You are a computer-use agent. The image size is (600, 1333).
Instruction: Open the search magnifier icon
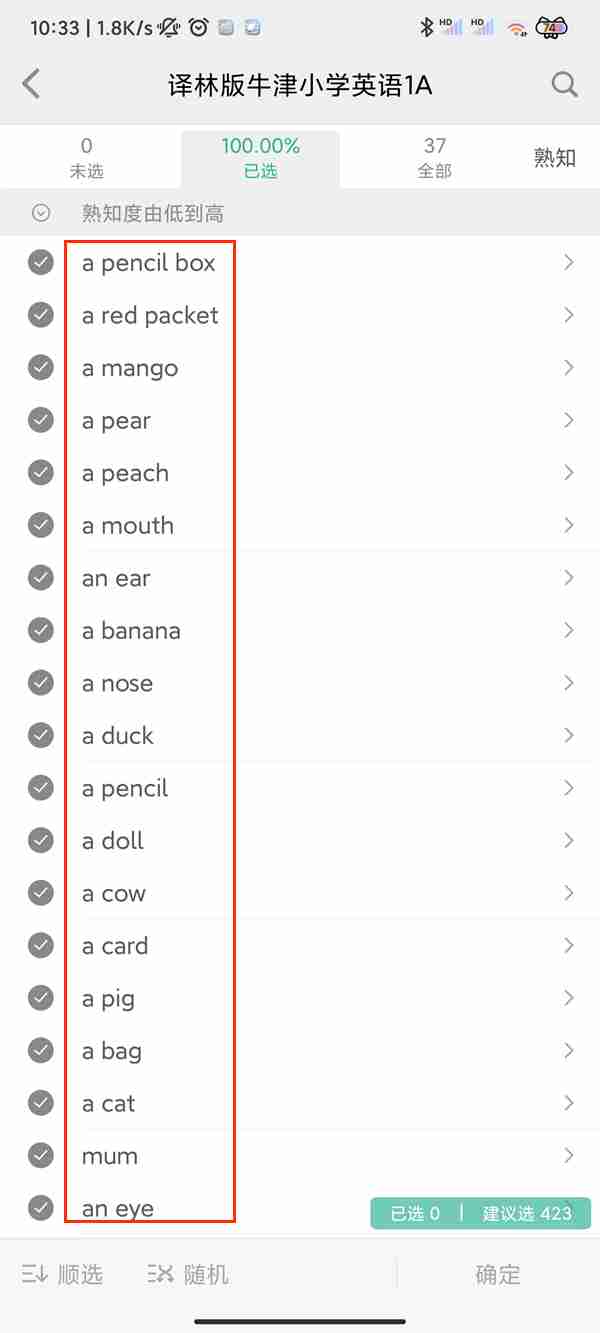564,84
